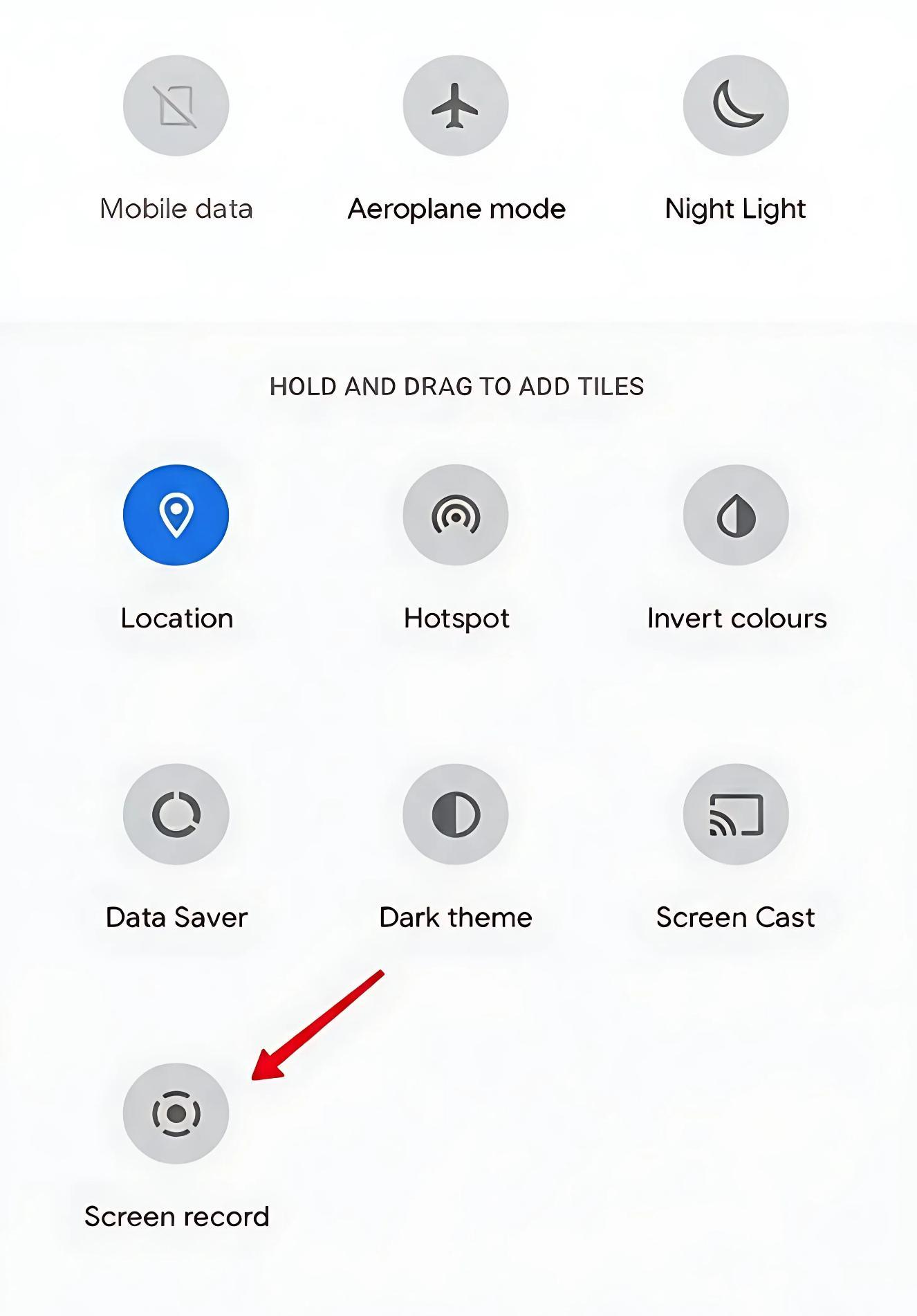Select the blue Location tile
This screenshot has width=917, height=1316.
pyautogui.click(x=176, y=515)
